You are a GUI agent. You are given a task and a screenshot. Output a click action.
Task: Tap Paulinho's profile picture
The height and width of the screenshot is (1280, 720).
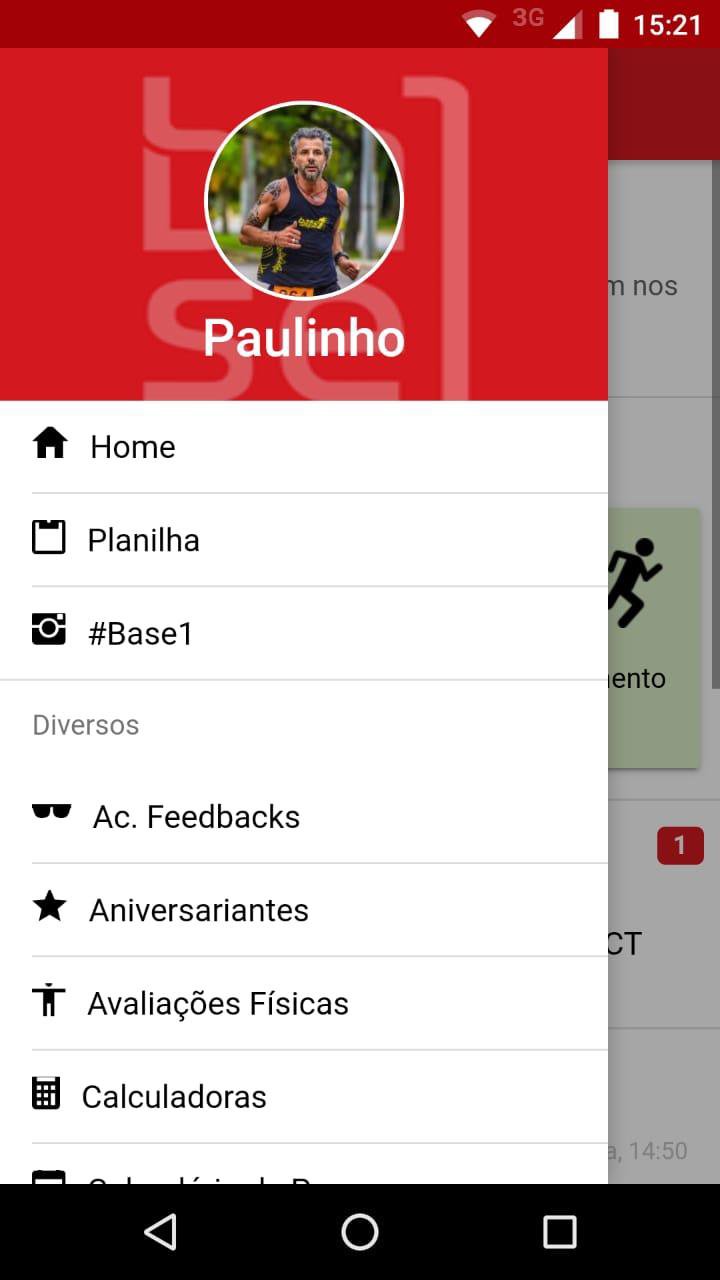304,201
